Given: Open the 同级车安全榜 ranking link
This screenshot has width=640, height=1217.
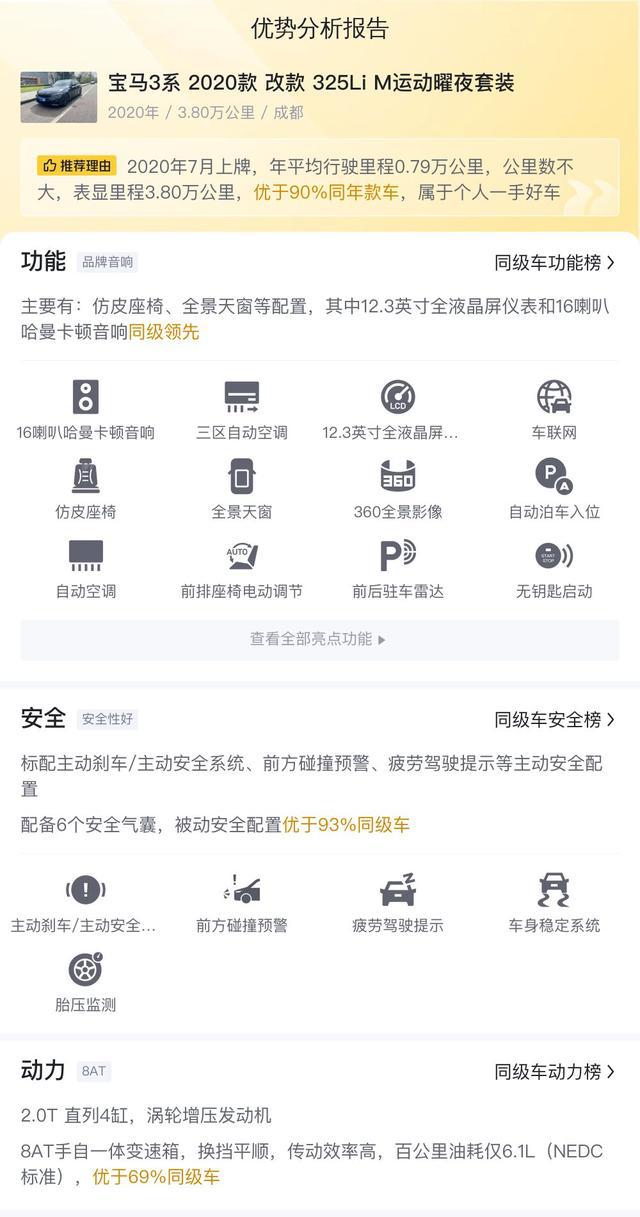Looking at the screenshot, I should tap(555, 720).
